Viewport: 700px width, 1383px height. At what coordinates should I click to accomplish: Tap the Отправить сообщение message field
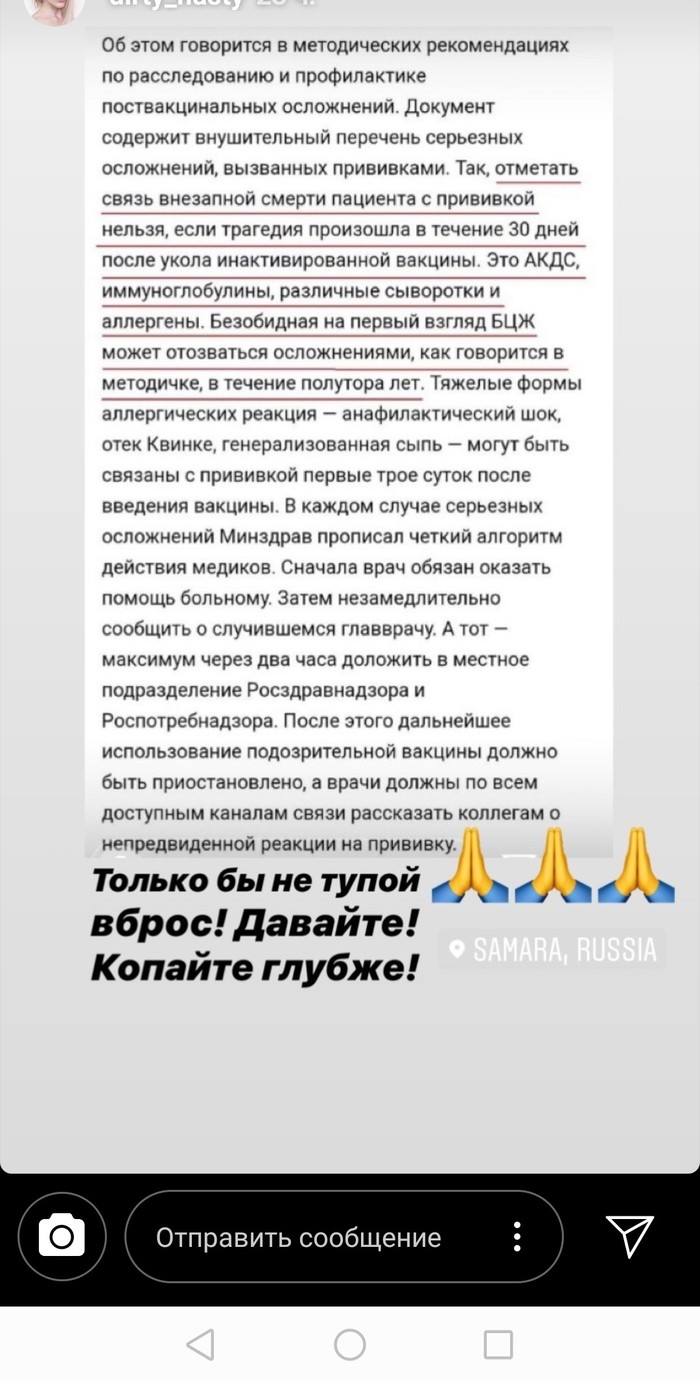click(x=300, y=1237)
